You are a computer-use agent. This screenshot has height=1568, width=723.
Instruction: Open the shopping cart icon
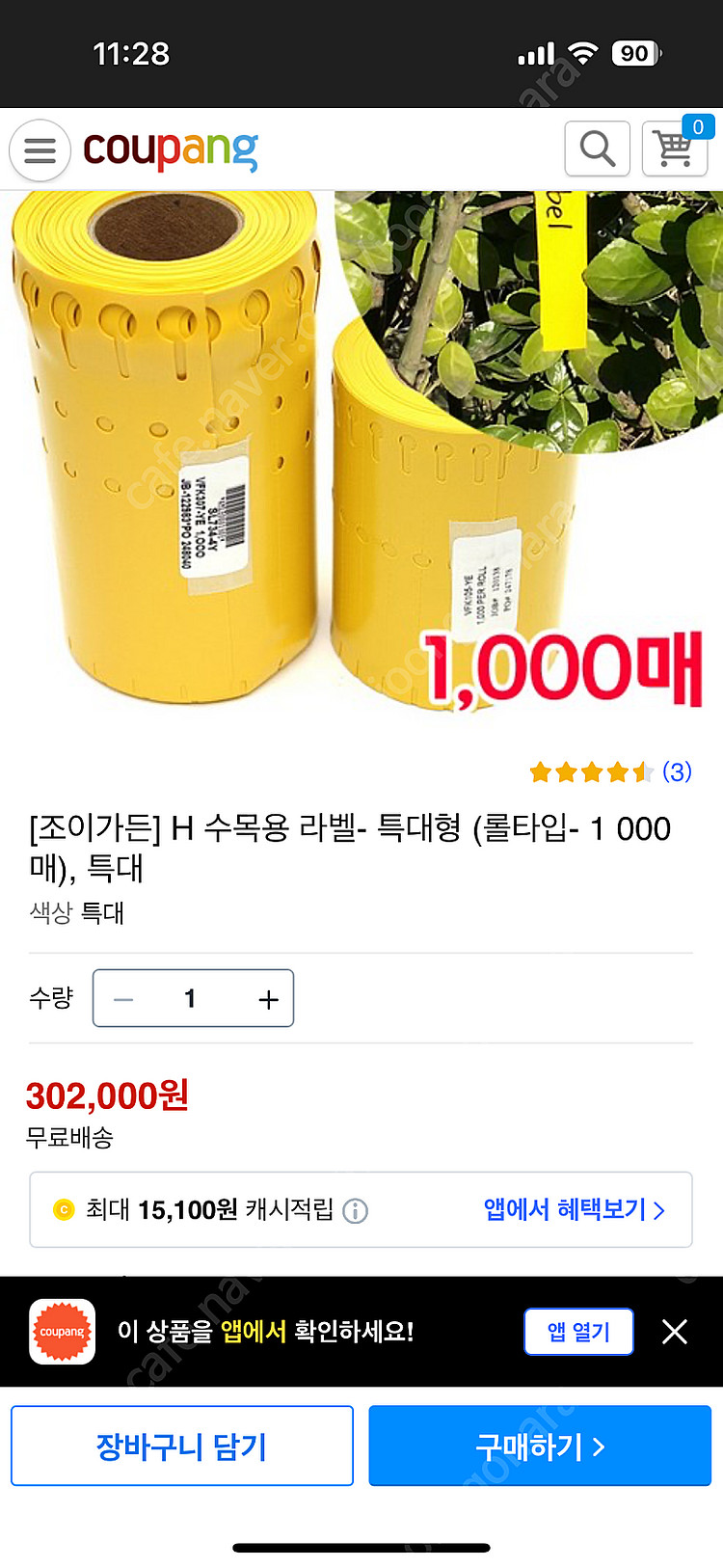click(x=674, y=149)
